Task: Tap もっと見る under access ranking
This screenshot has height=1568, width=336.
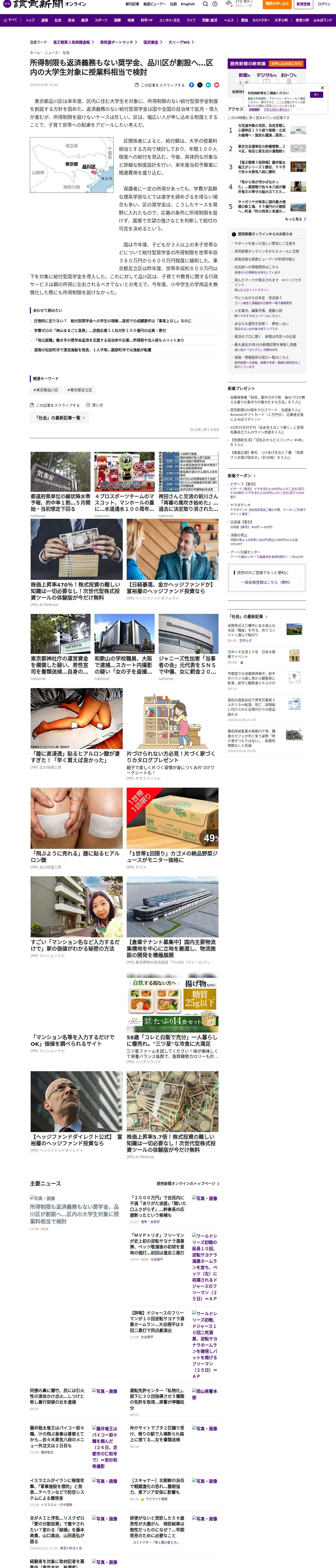Action: pos(295,219)
